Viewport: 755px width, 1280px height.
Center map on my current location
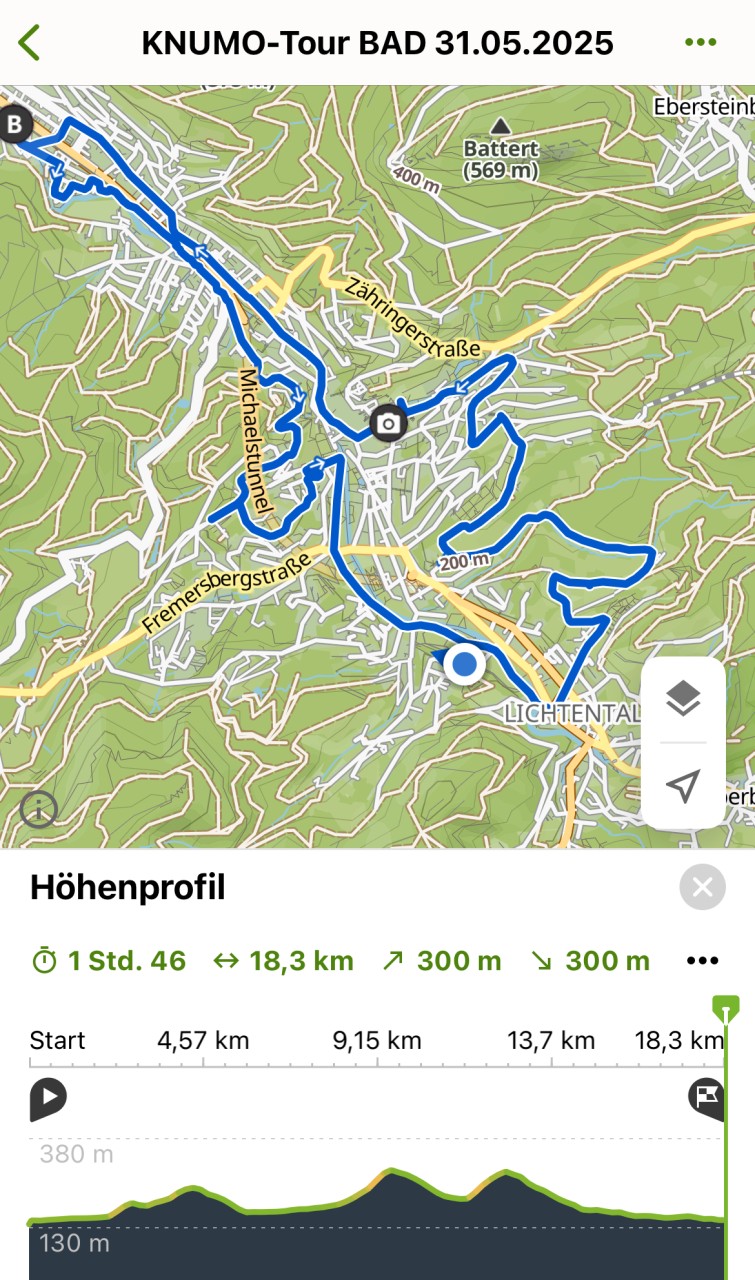[683, 786]
